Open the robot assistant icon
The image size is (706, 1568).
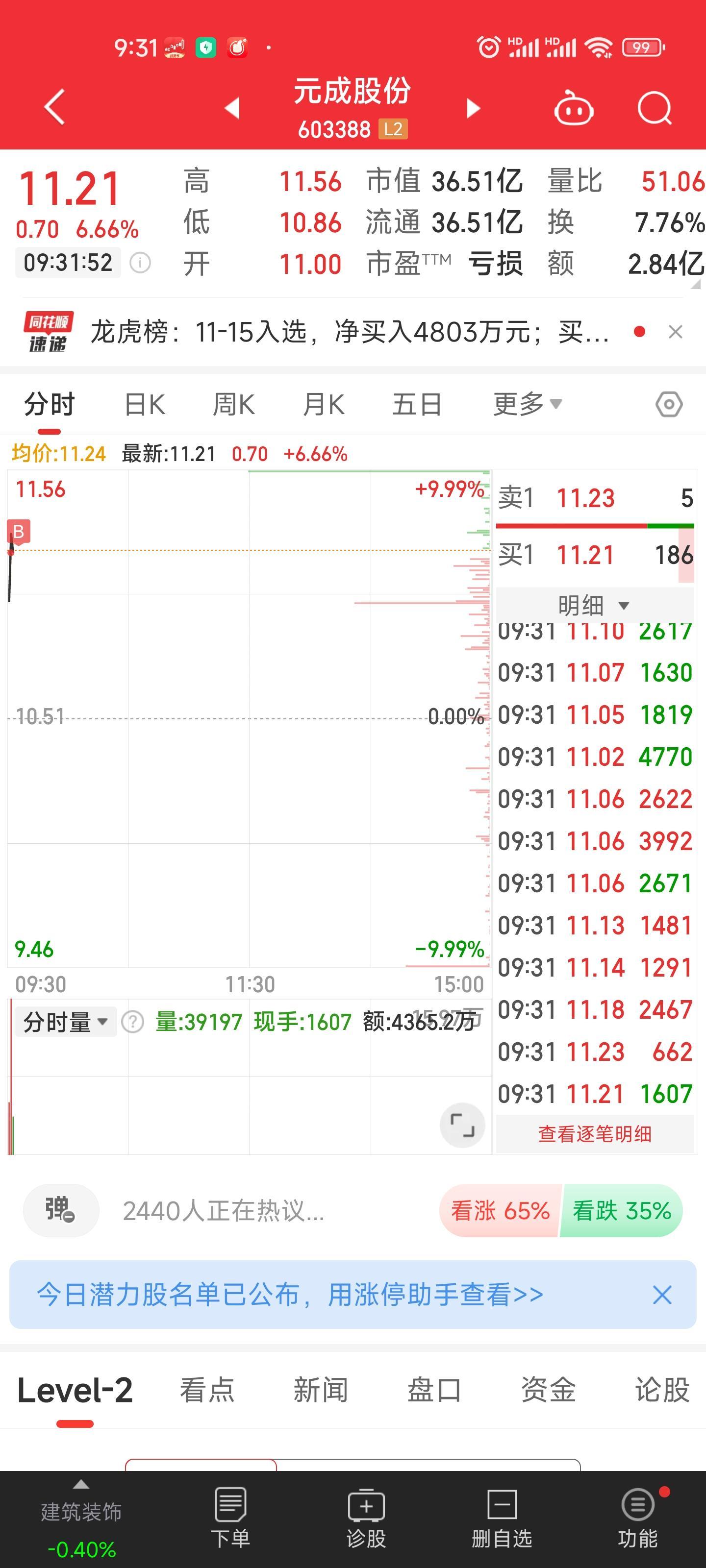573,108
